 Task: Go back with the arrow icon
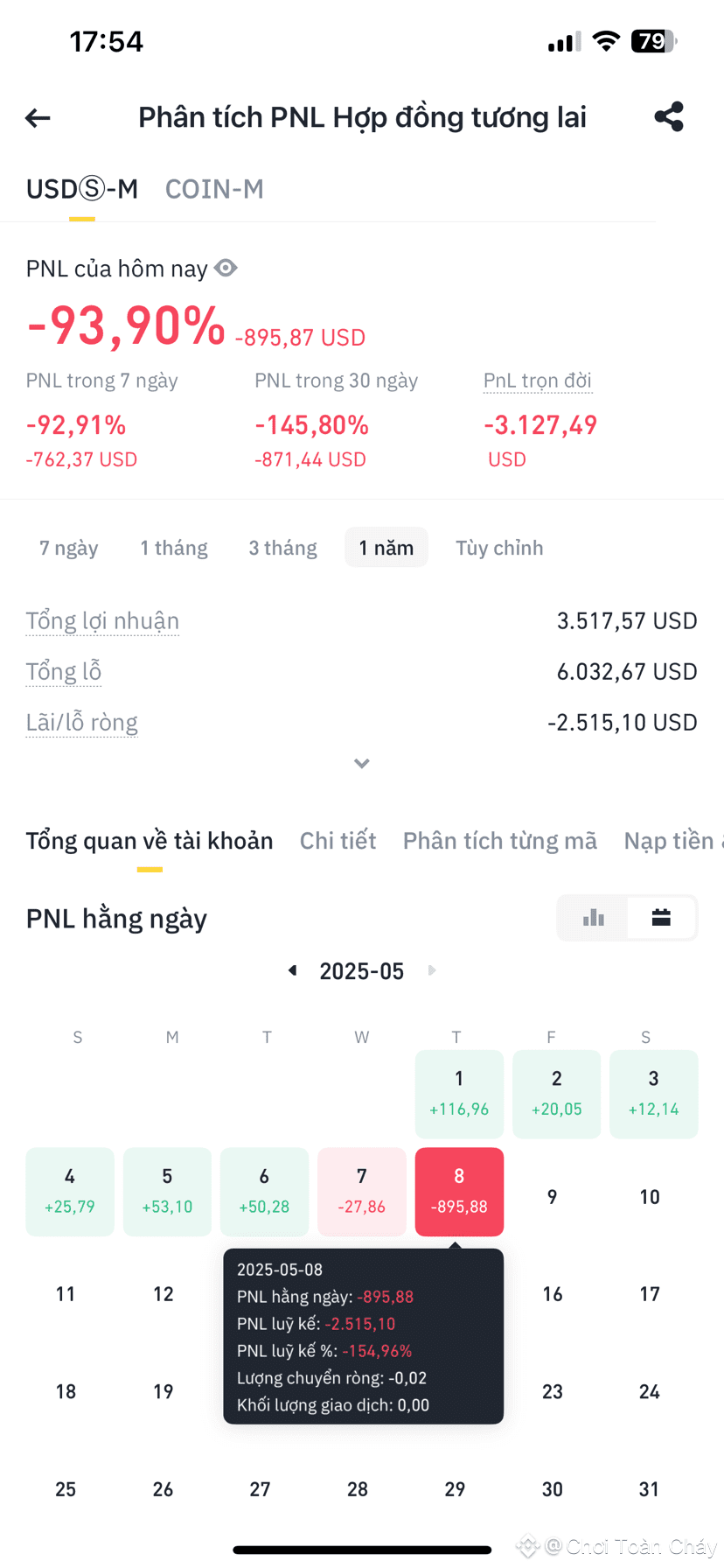(38, 118)
